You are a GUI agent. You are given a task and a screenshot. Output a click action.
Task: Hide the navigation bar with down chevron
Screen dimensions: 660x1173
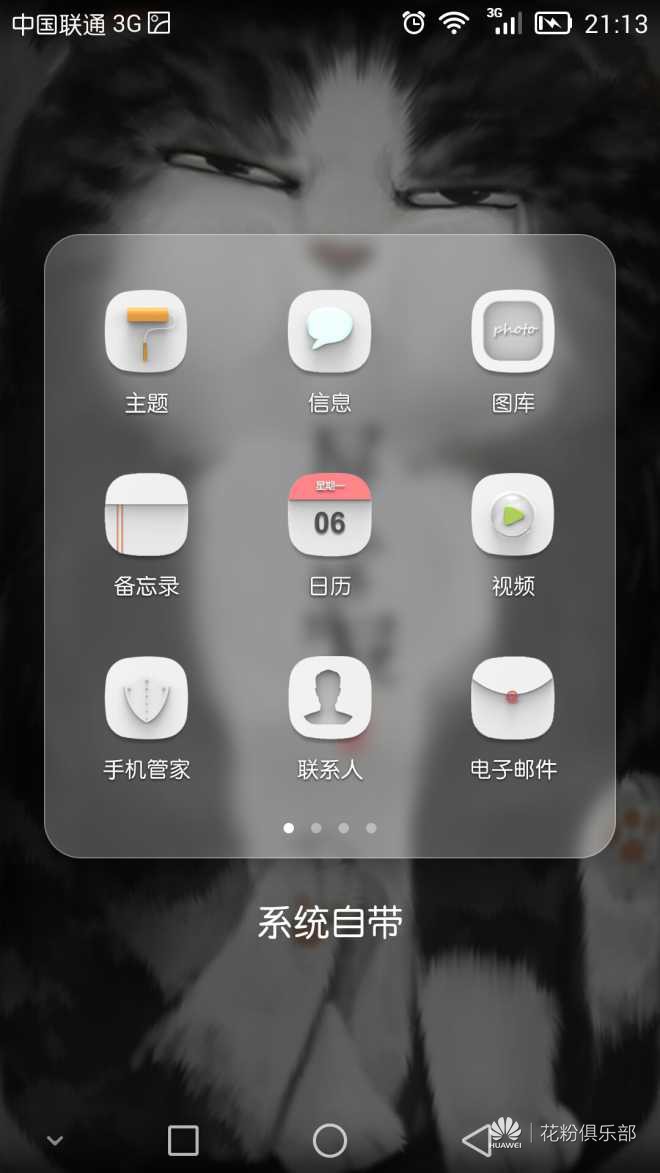pos(56,1140)
